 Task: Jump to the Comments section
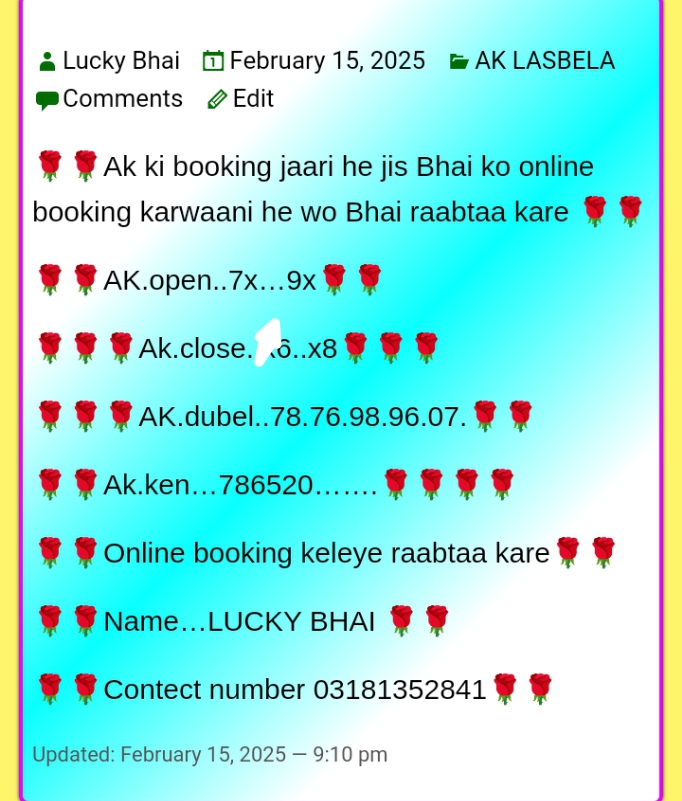point(122,99)
